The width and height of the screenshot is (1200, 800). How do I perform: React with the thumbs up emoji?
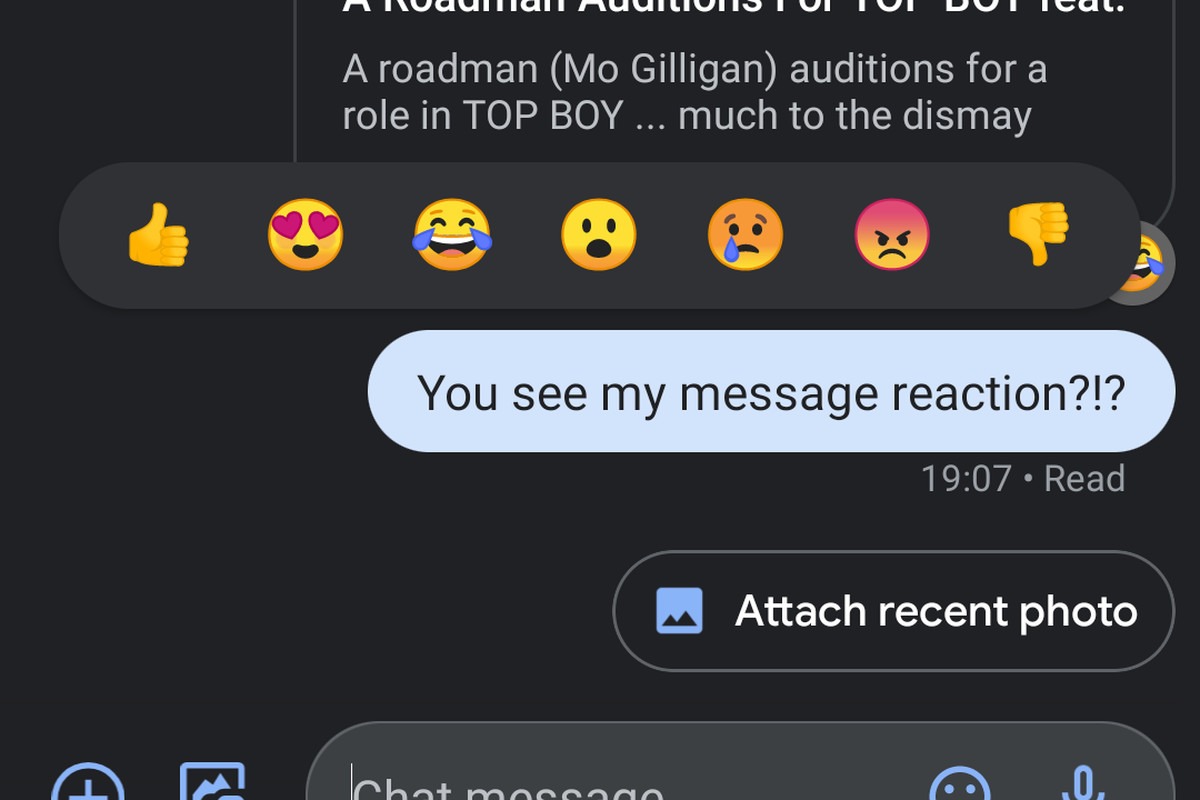158,236
